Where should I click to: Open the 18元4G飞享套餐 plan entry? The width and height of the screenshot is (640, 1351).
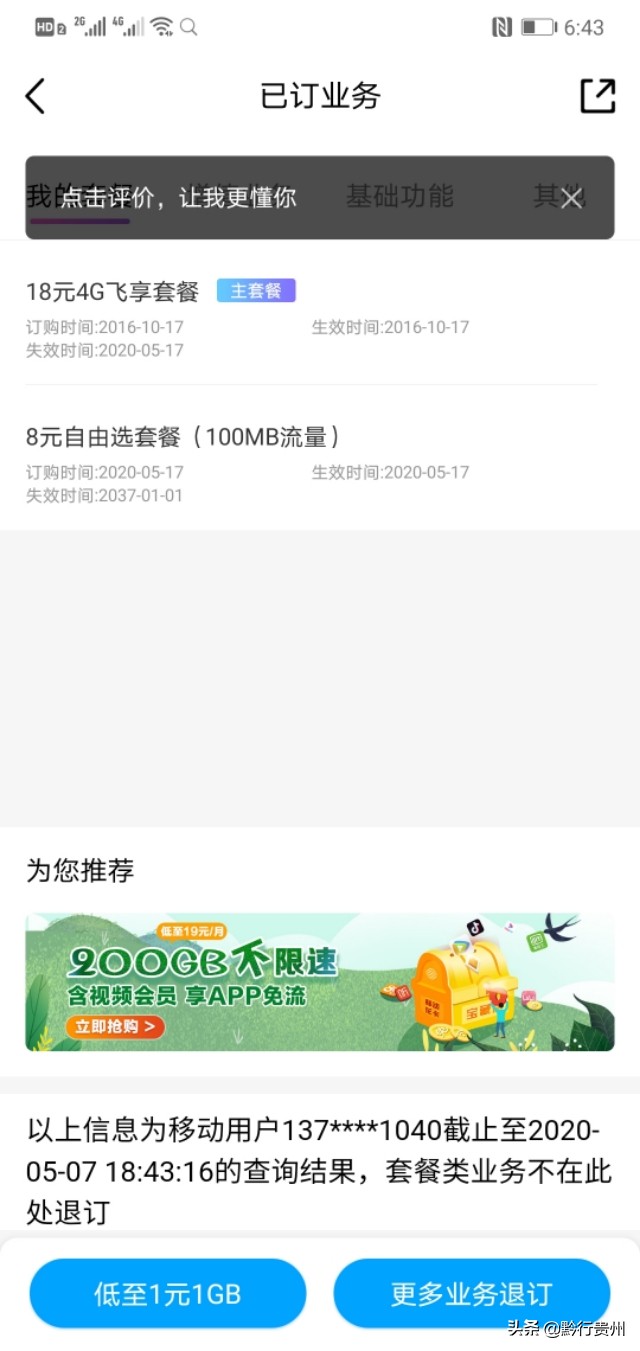coord(113,292)
